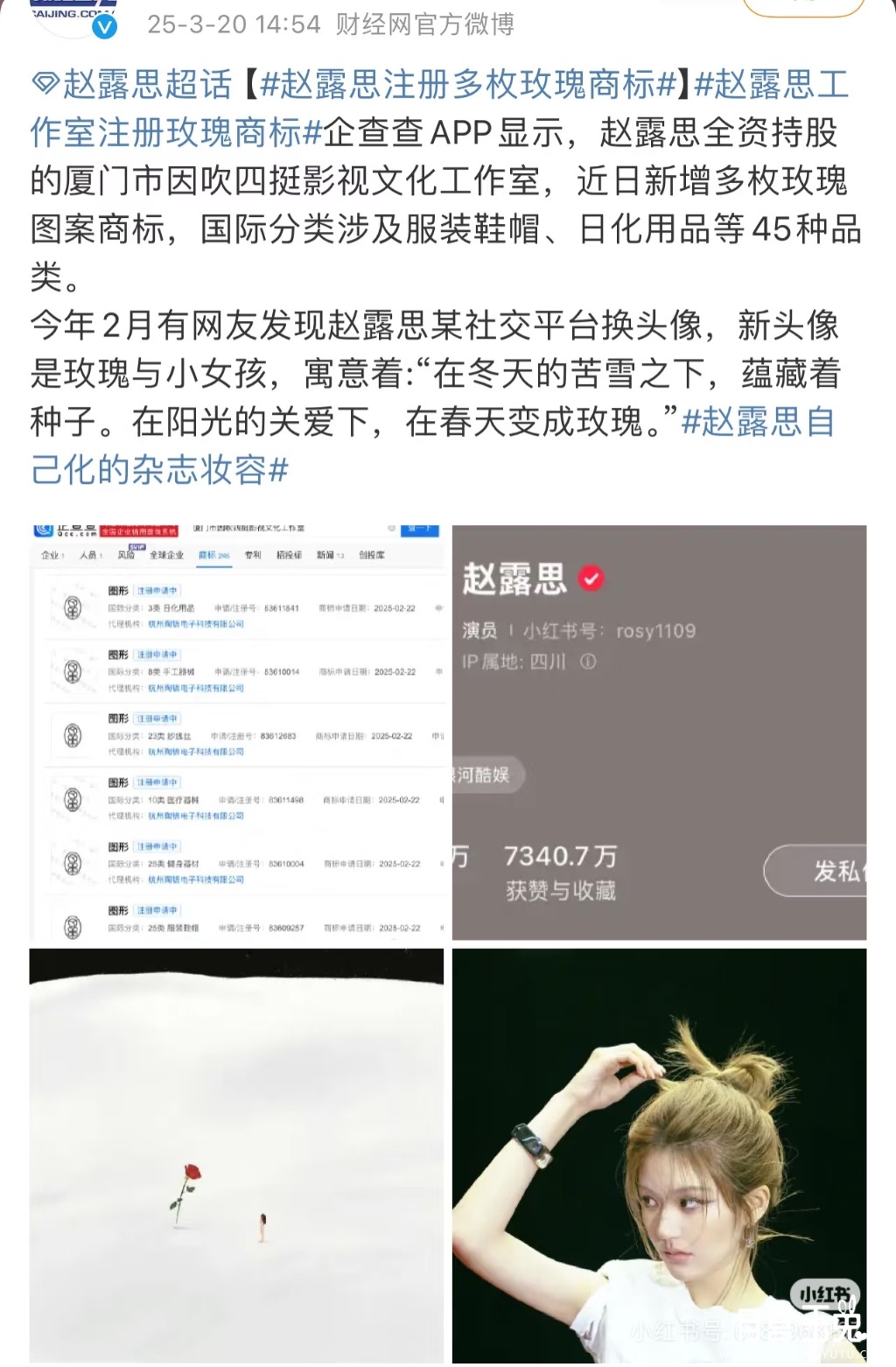This screenshot has width=896, height=1367.
Task: Open the rose and little girl picture
Action: [236, 1155]
